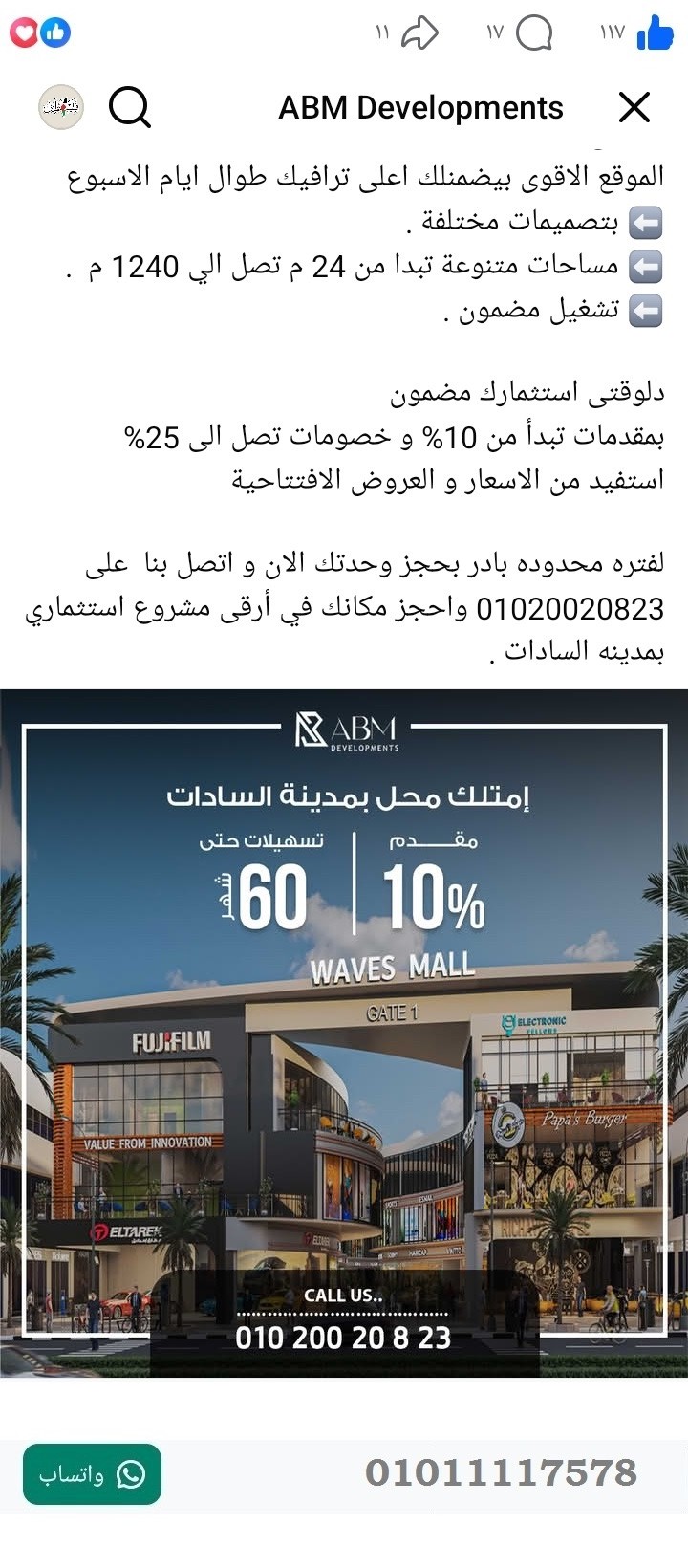The width and height of the screenshot is (688, 1568).
Task: Click the thumbs-up like icon
Action: click(x=657, y=32)
